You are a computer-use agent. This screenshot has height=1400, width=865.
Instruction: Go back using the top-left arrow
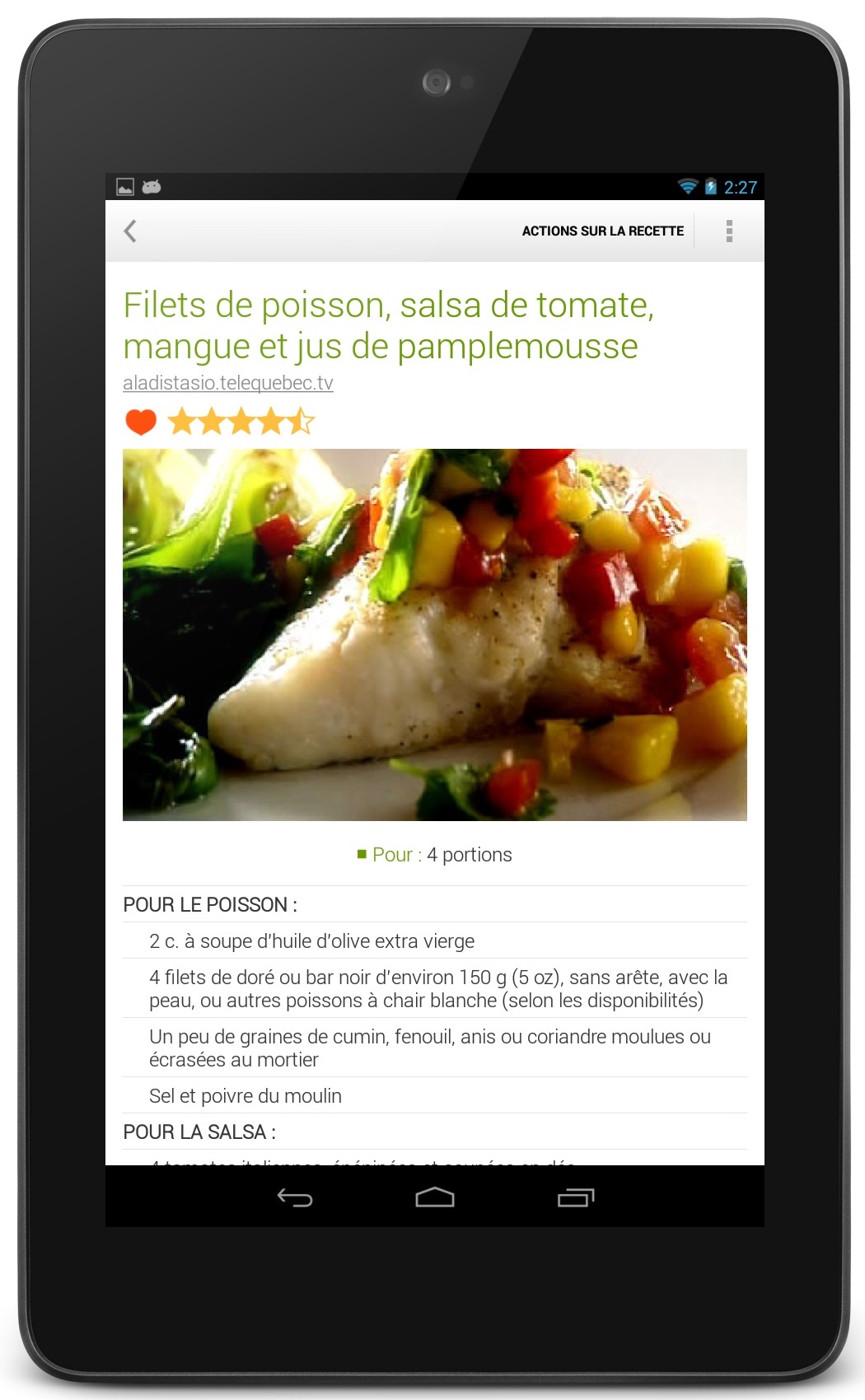pyautogui.click(x=130, y=231)
